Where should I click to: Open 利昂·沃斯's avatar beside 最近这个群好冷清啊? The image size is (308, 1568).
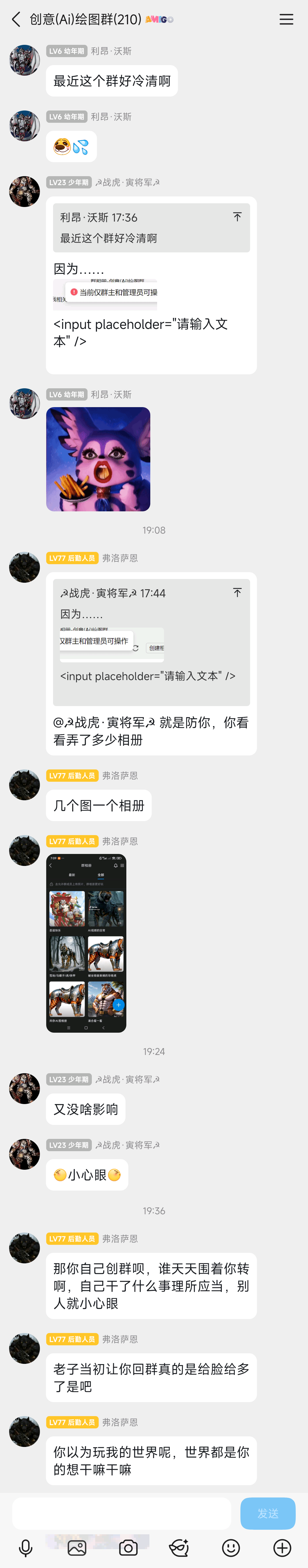(24, 60)
